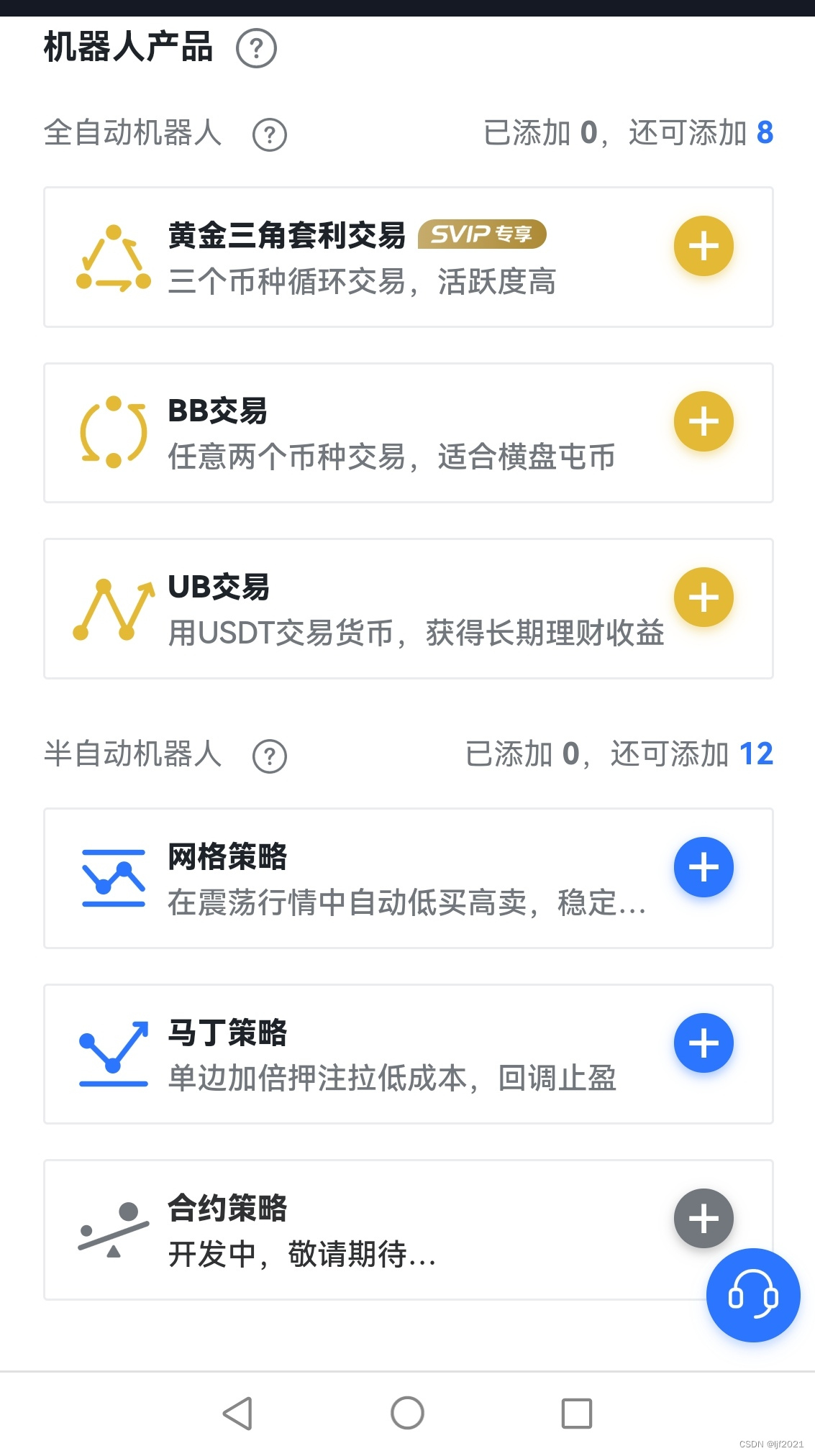Click the golden triangle arbitrage trading icon
Screen dimensions: 815x1456
(114, 257)
